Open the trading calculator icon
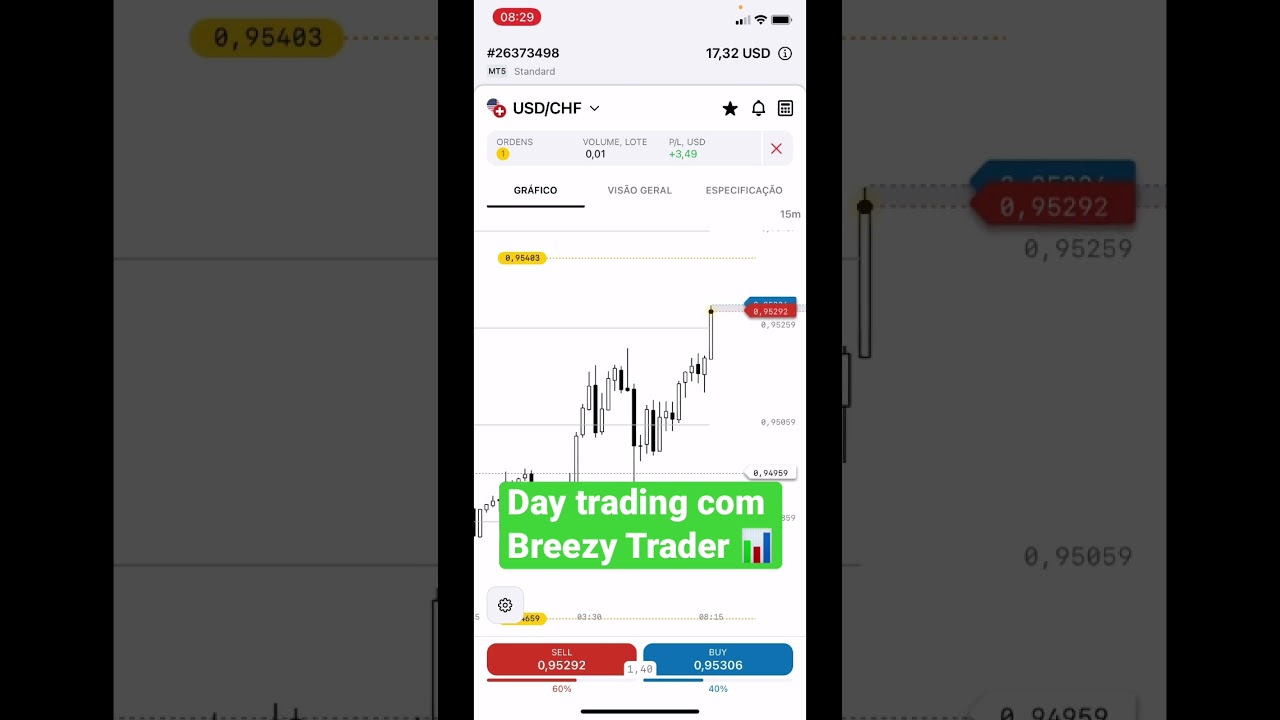The image size is (1280, 720). pos(785,108)
